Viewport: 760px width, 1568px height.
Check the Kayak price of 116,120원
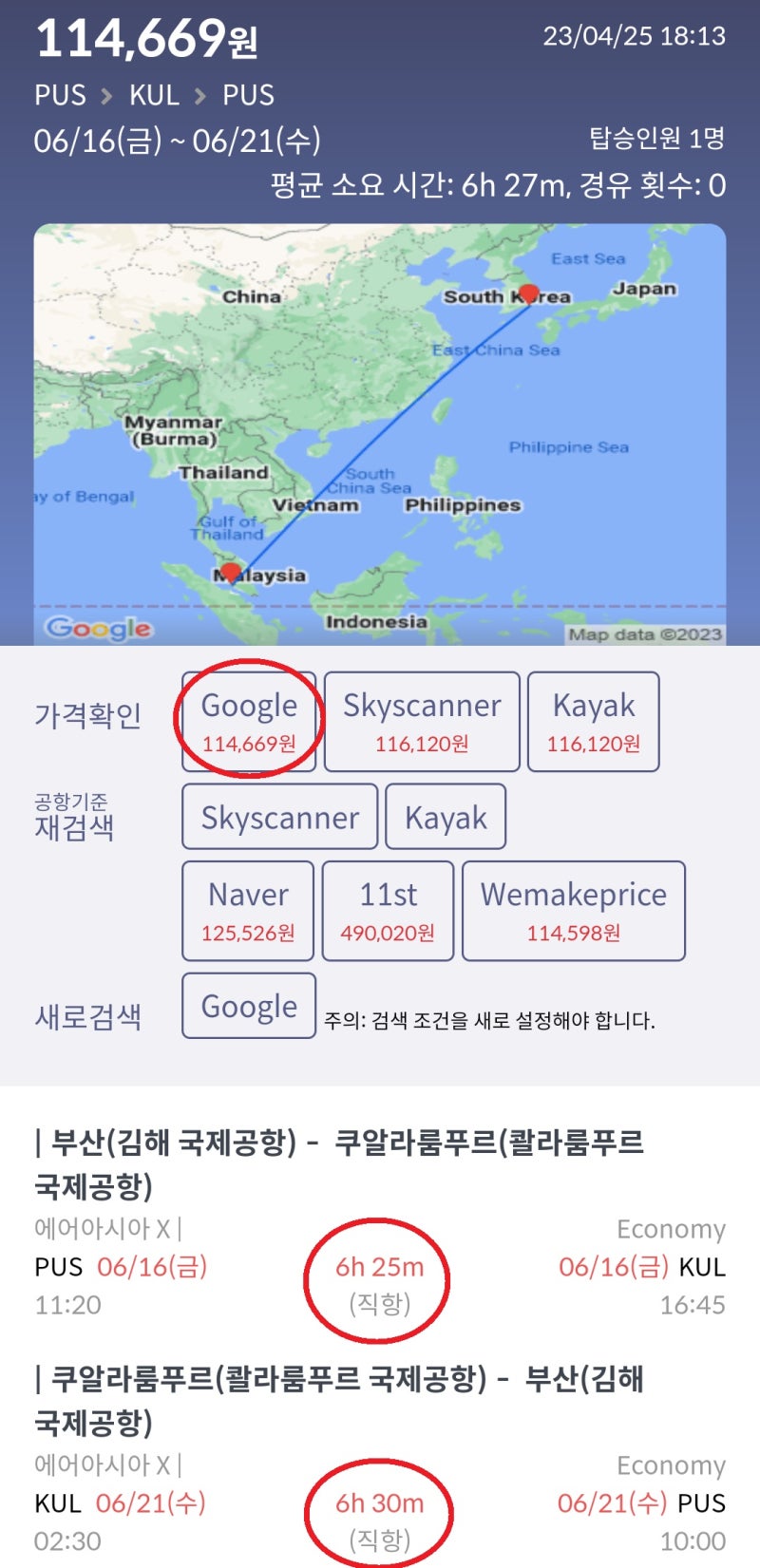tap(594, 722)
